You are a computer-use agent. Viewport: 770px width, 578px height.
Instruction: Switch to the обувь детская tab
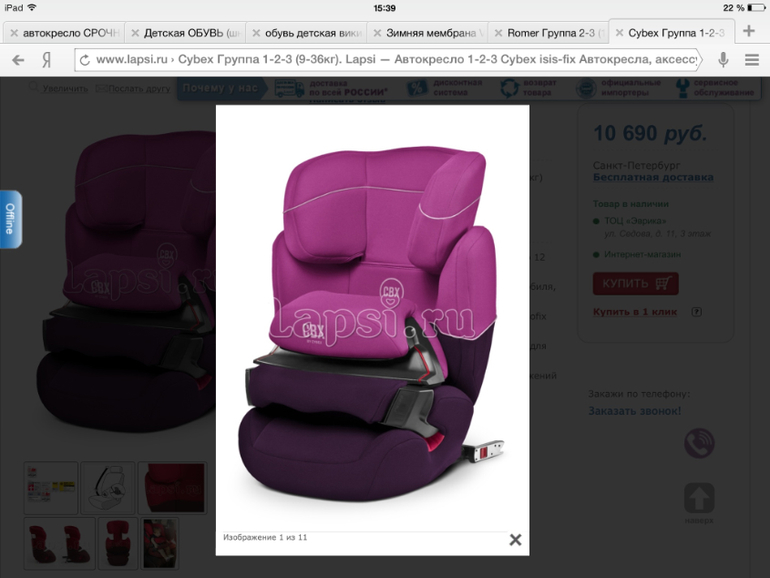pos(310,33)
